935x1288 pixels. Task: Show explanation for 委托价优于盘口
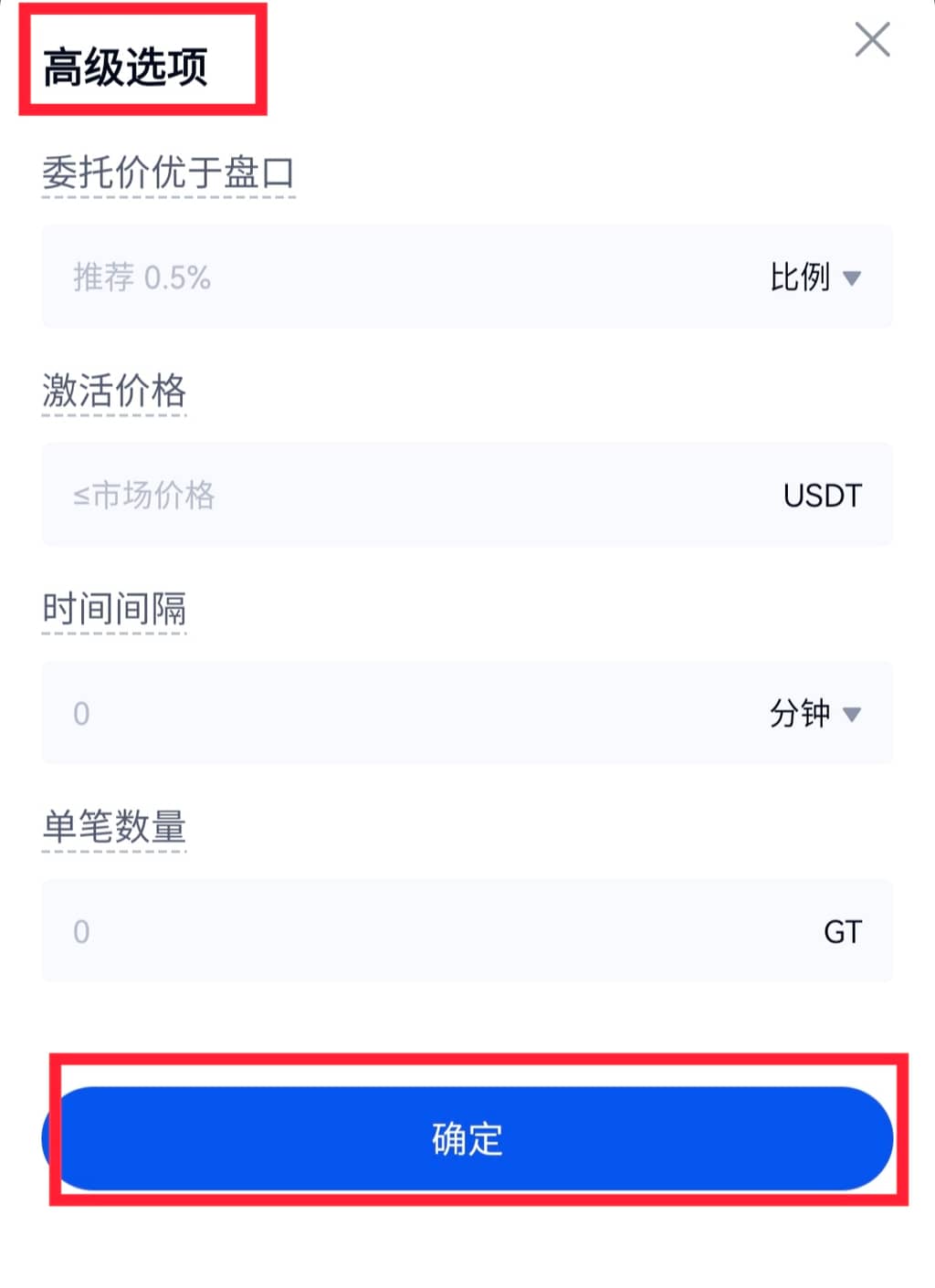tap(168, 173)
